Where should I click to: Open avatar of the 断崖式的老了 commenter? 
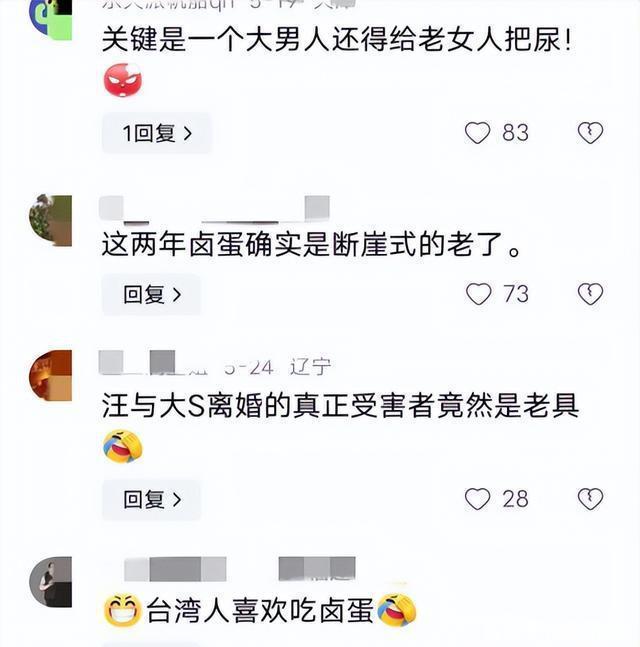coord(51,220)
